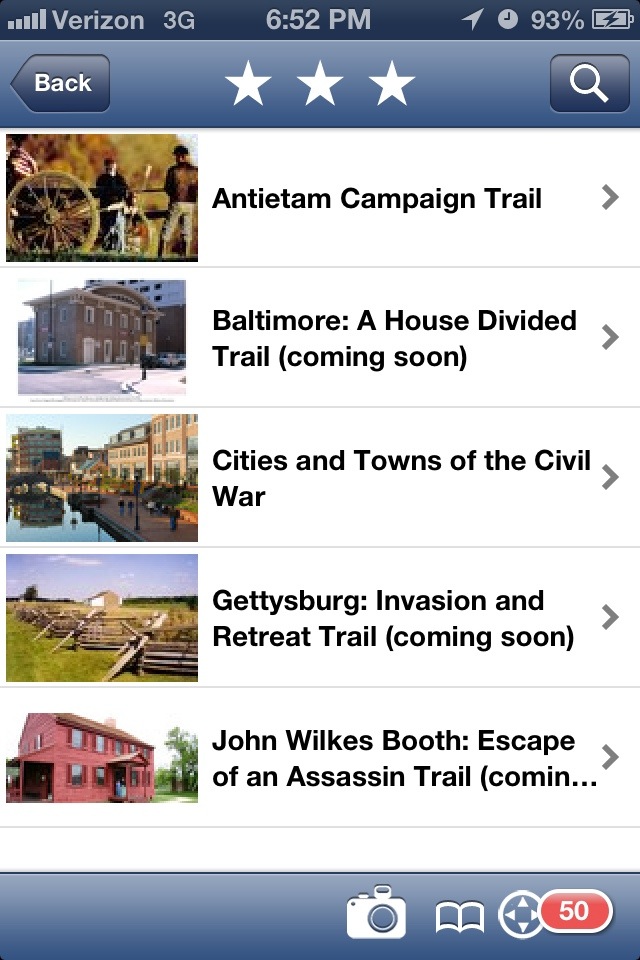Select Baltimore: A House Divided Trail

[x=394, y=338]
